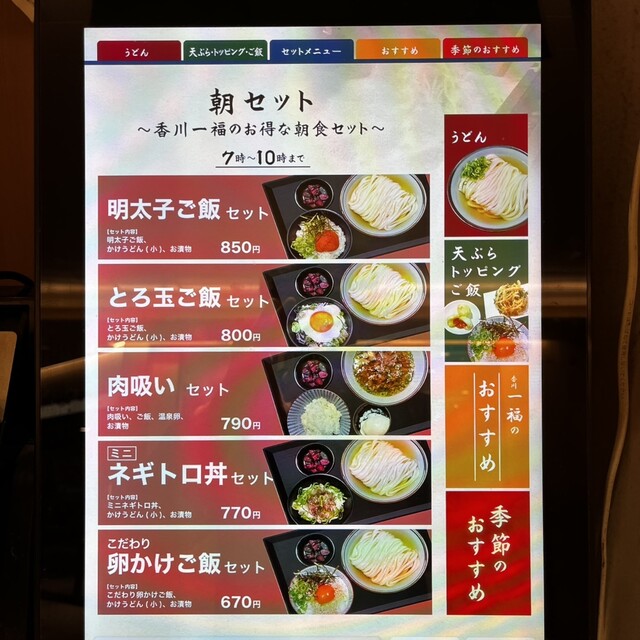Open the 季節のおすすめ tab

(x=483, y=50)
